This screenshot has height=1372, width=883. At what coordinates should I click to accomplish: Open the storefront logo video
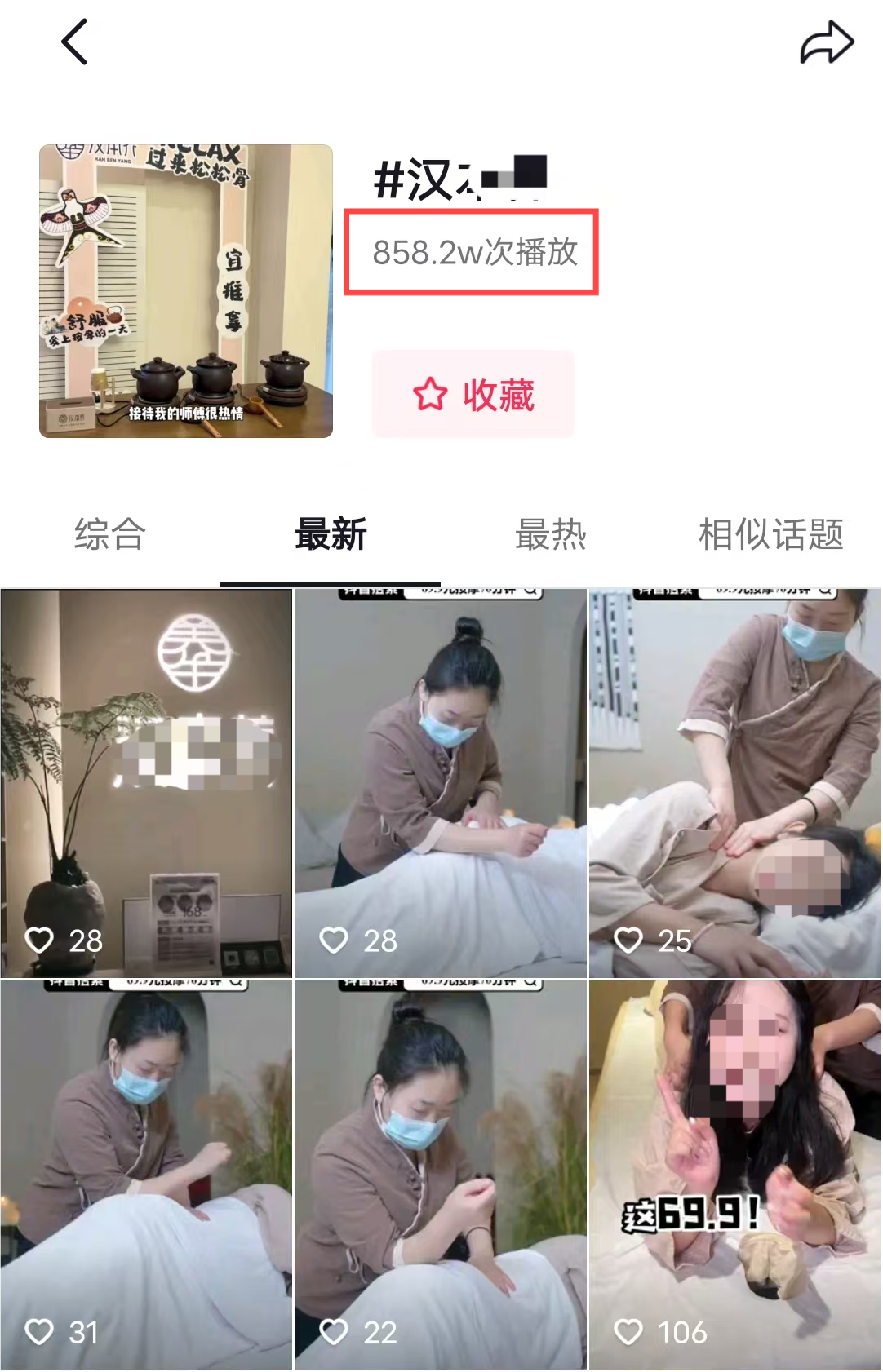(146, 783)
